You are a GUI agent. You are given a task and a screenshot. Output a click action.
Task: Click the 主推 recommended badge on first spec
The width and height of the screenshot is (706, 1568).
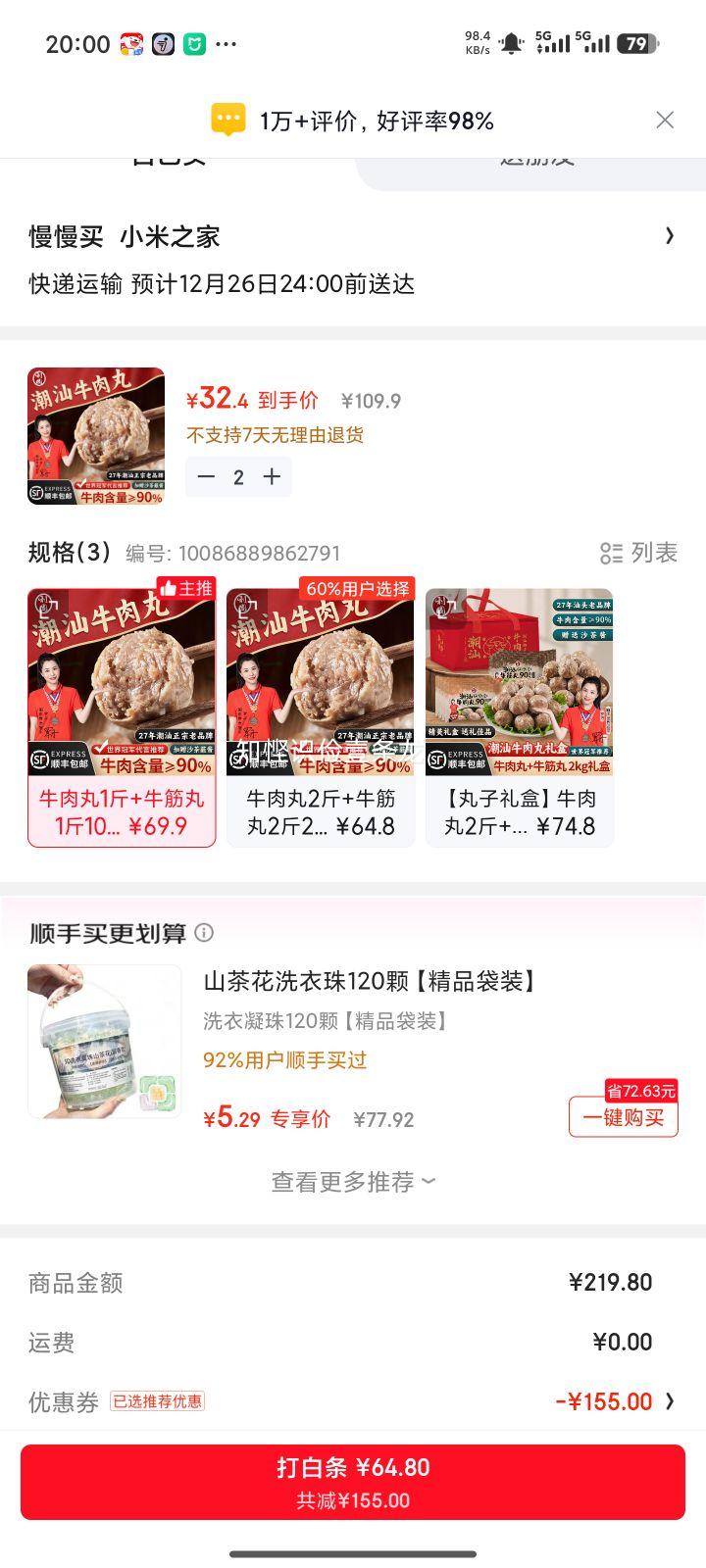pos(186,586)
